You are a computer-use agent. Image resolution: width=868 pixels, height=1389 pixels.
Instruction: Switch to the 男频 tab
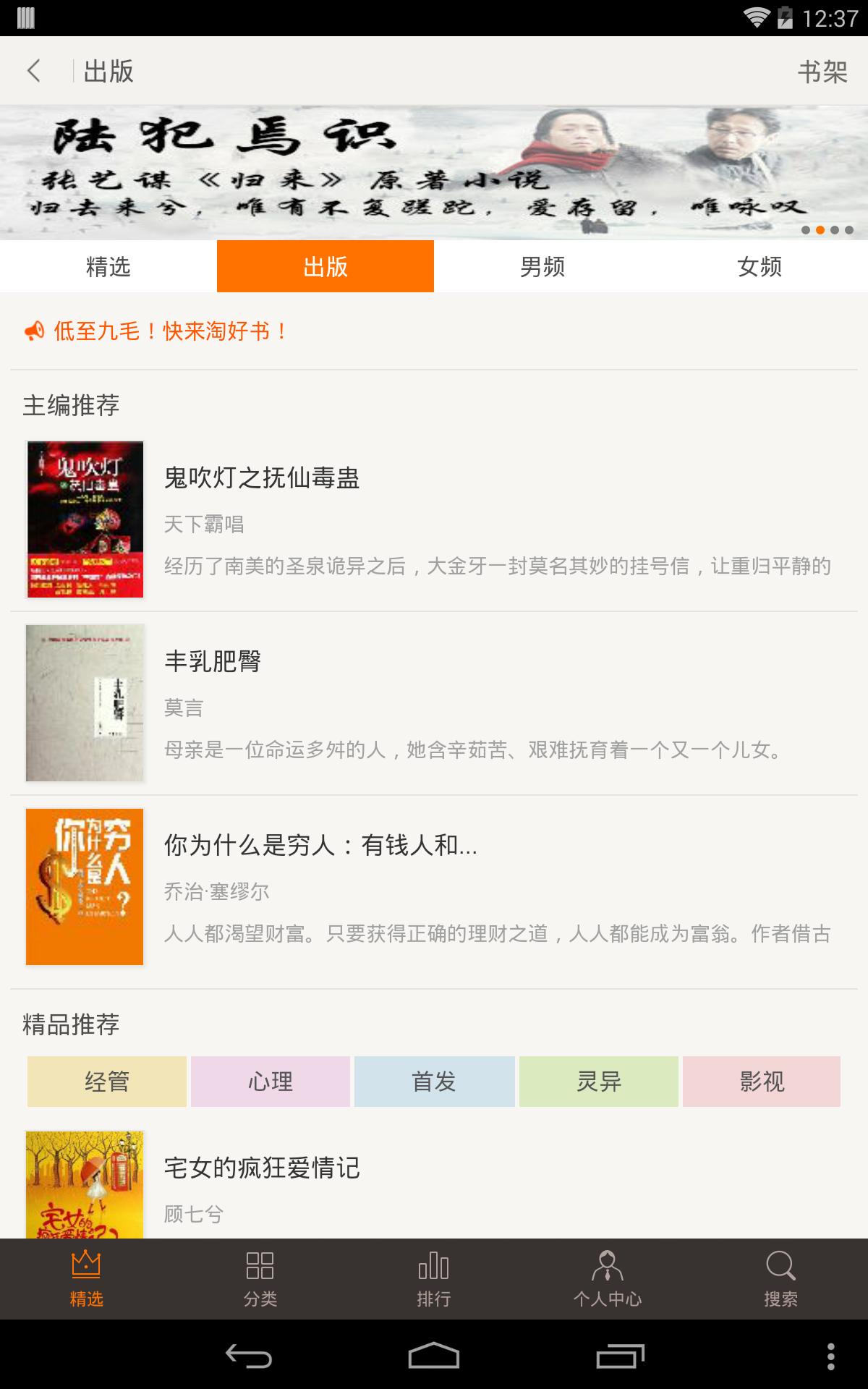click(x=542, y=266)
